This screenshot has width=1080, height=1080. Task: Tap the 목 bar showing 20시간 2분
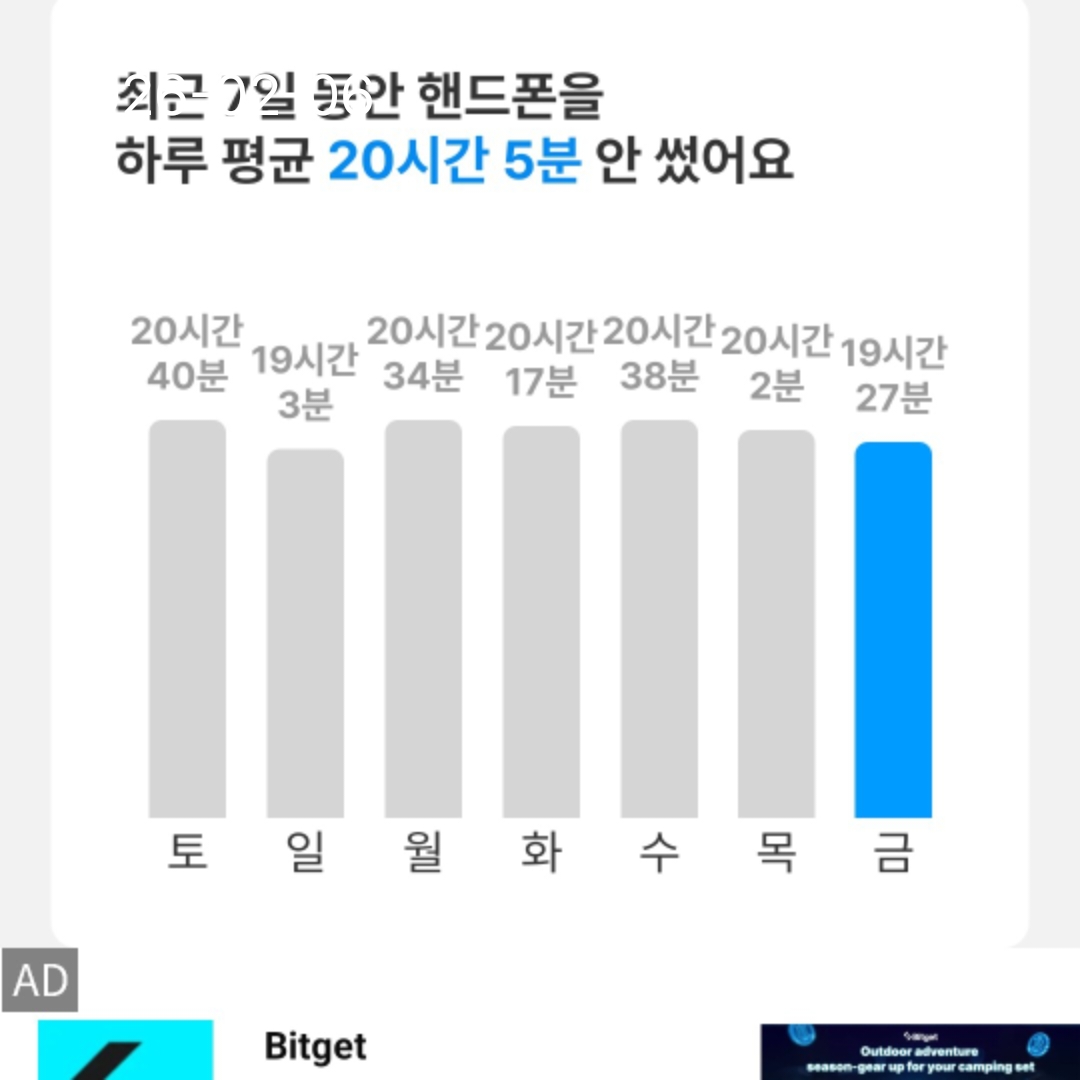pyautogui.click(x=777, y=623)
